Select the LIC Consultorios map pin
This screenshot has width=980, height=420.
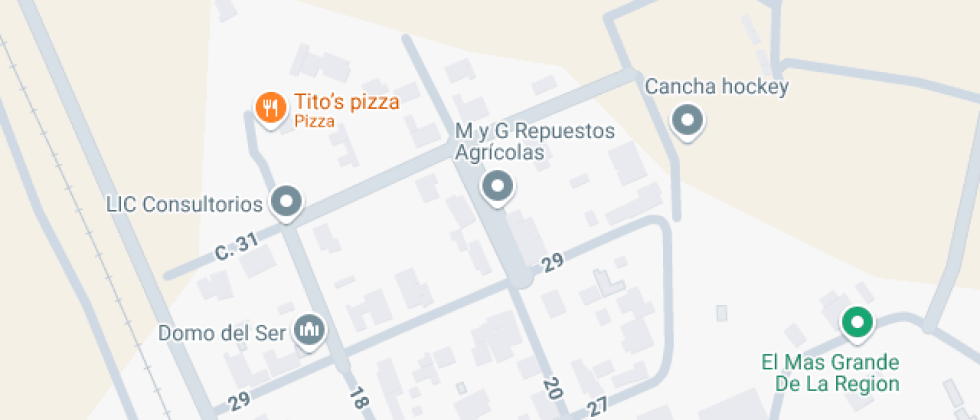288,202
